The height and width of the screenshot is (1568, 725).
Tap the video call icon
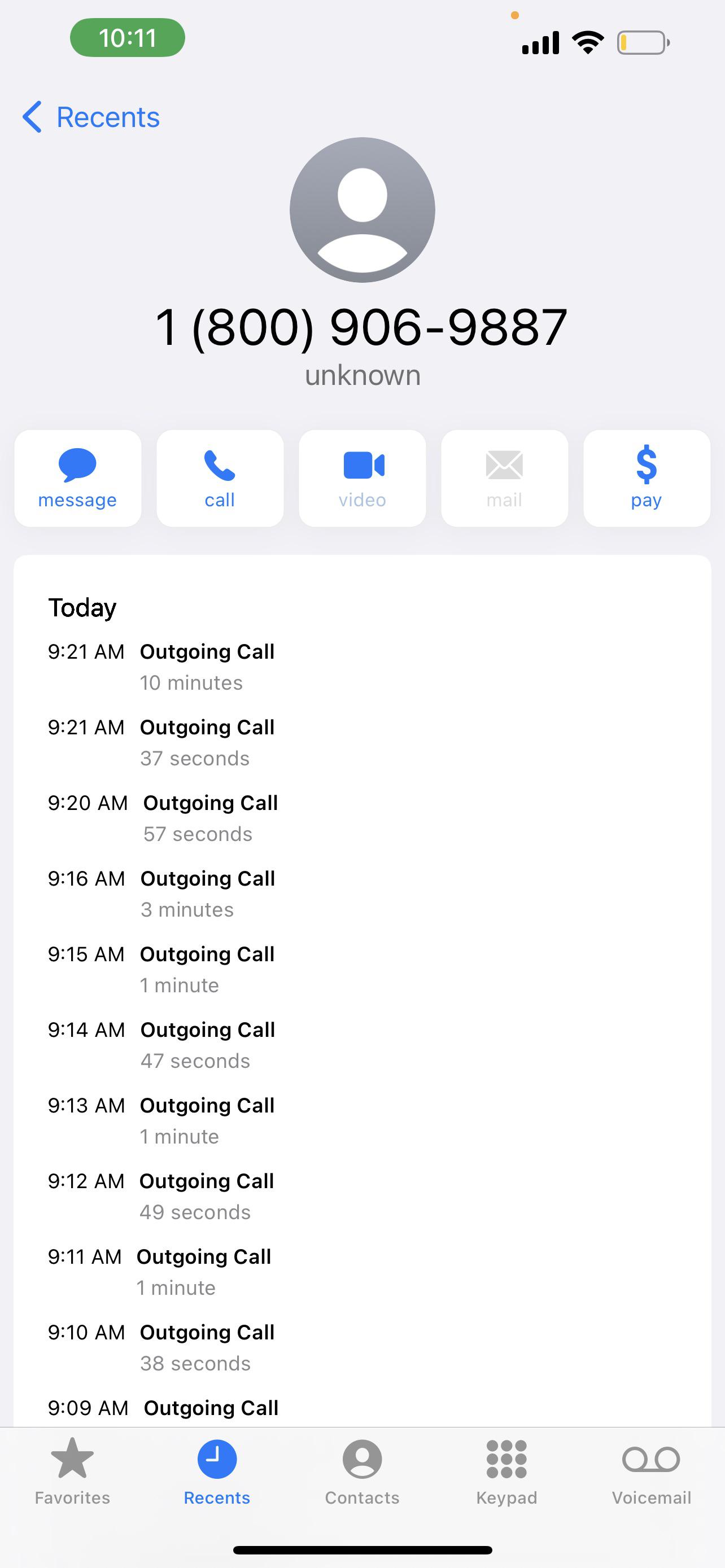[362, 478]
